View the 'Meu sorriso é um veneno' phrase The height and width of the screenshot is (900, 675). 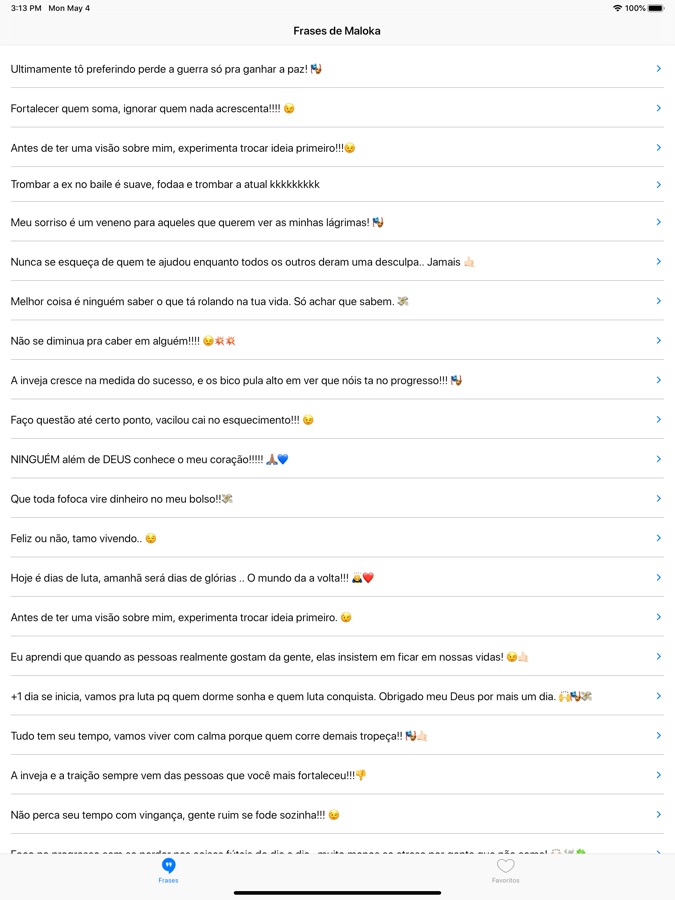(x=337, y=222)
